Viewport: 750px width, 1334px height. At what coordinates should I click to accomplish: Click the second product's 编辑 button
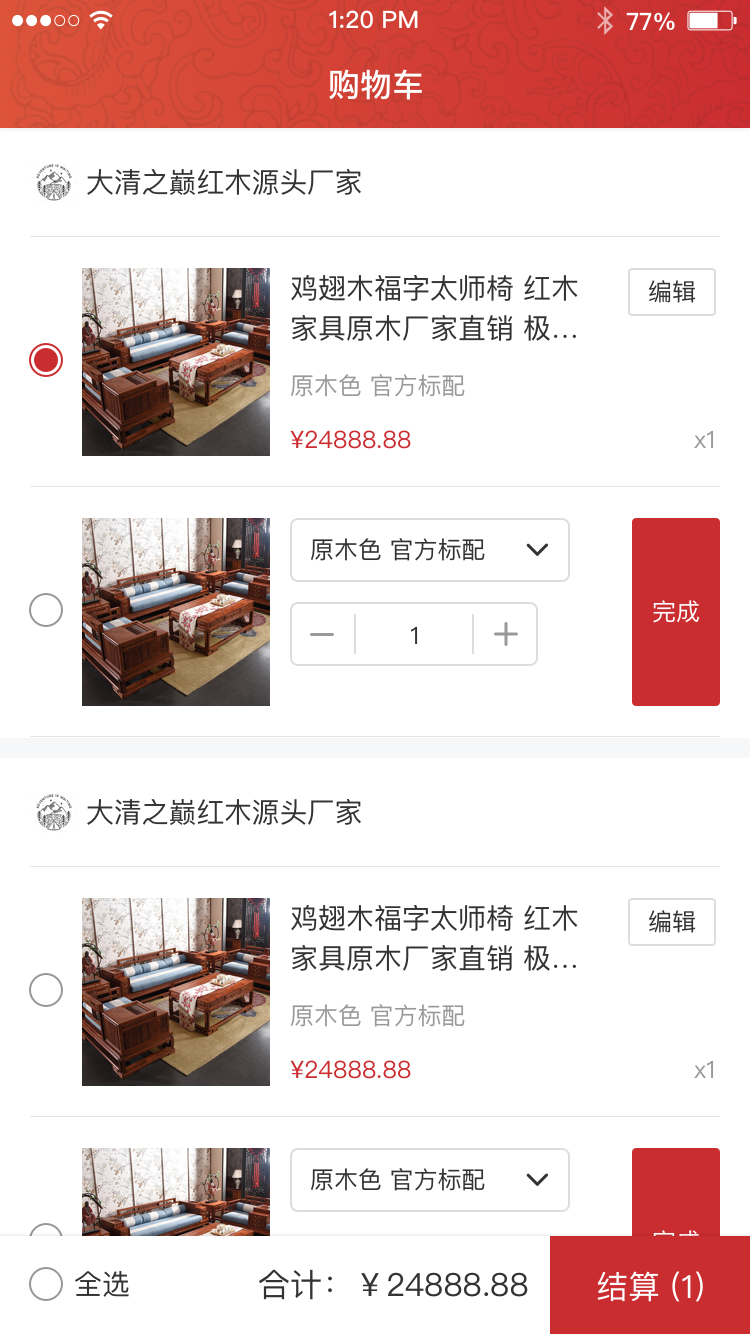671,922
